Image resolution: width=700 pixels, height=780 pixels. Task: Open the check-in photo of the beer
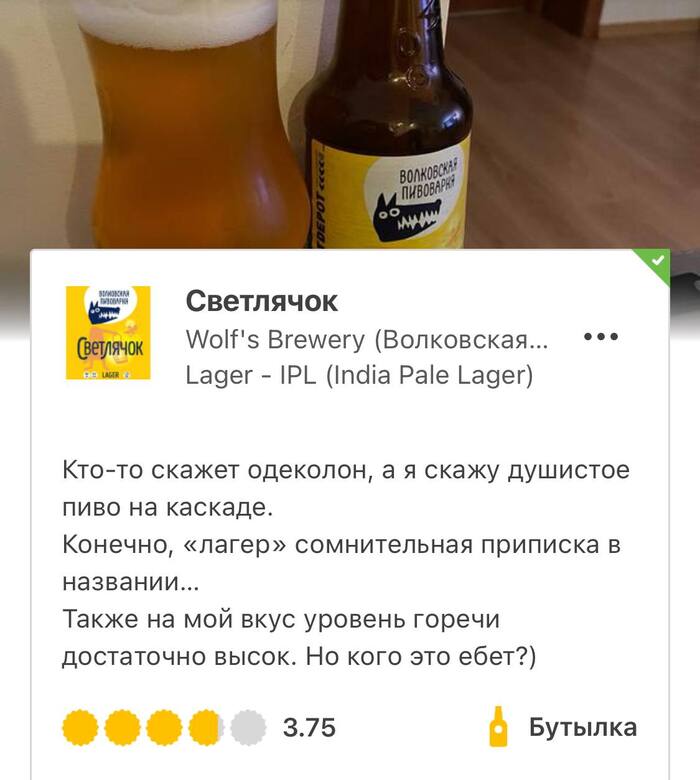click(x=350, y=120)
